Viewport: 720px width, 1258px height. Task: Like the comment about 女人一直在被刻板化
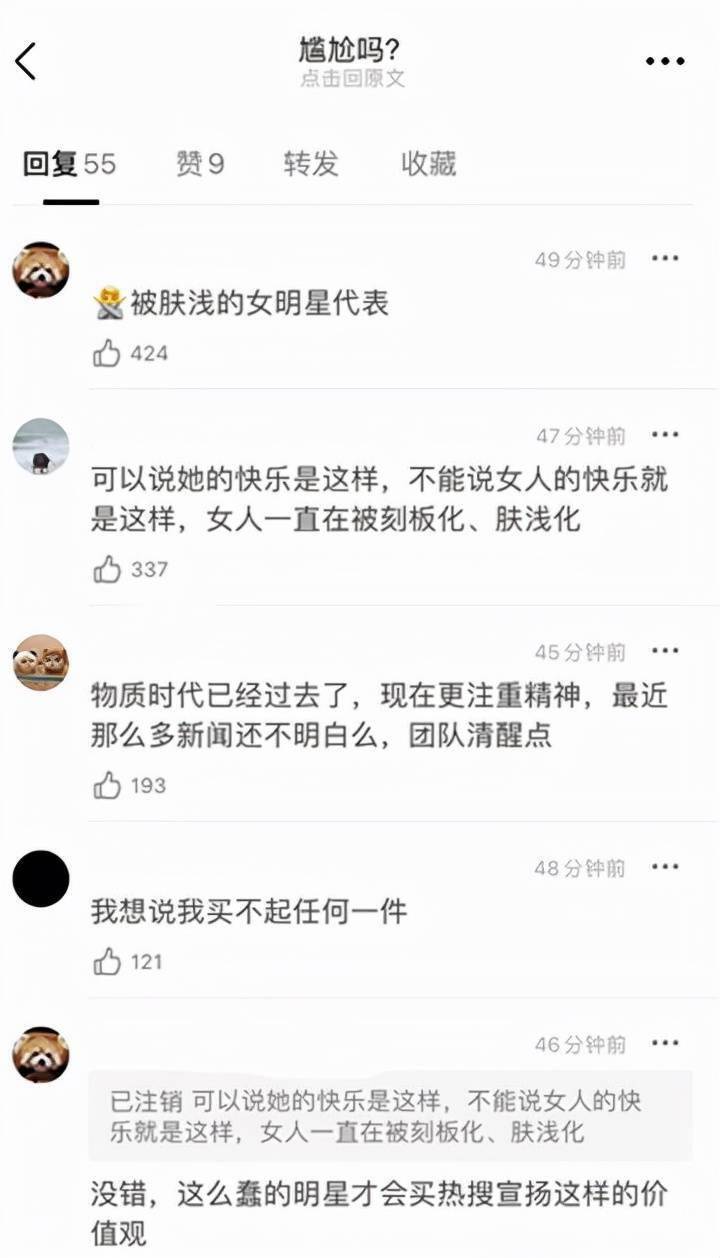coord(107,568)
